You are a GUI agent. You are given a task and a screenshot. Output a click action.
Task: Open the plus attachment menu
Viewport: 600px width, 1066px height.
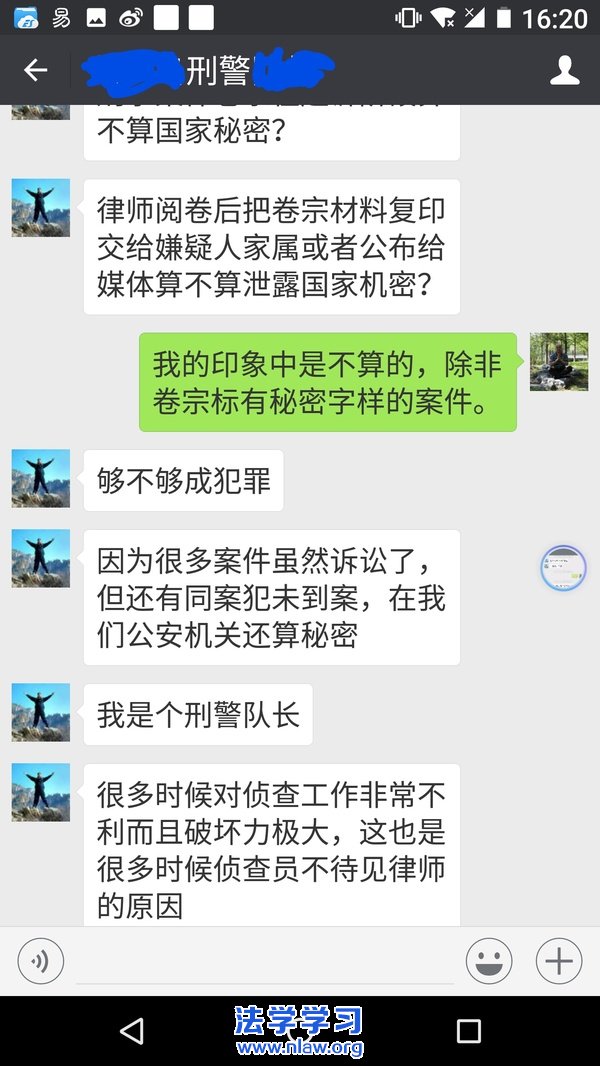[559, 962]
